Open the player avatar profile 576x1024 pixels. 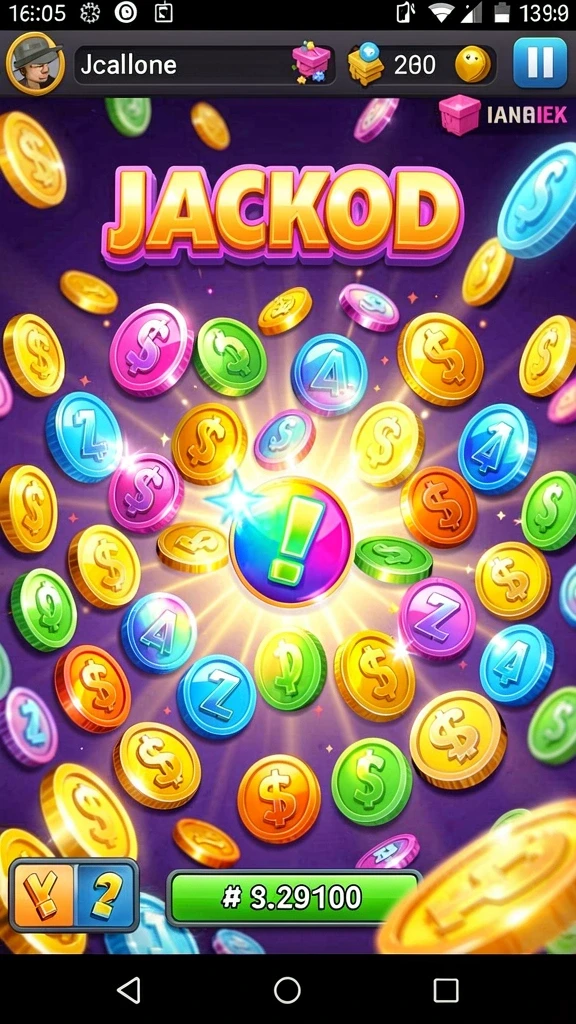[x=35, y=63]
